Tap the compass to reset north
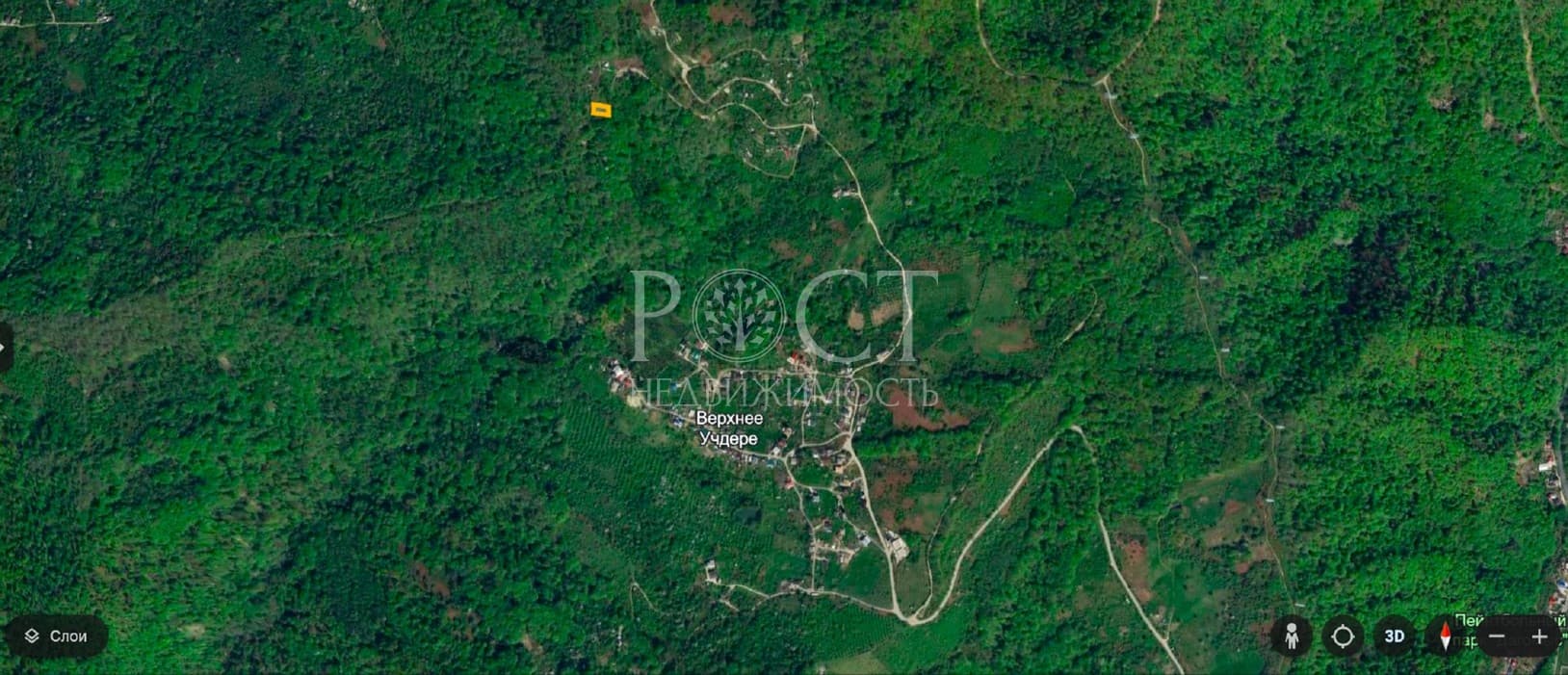Screen dimensions: 1568x675 (1445, 636)
